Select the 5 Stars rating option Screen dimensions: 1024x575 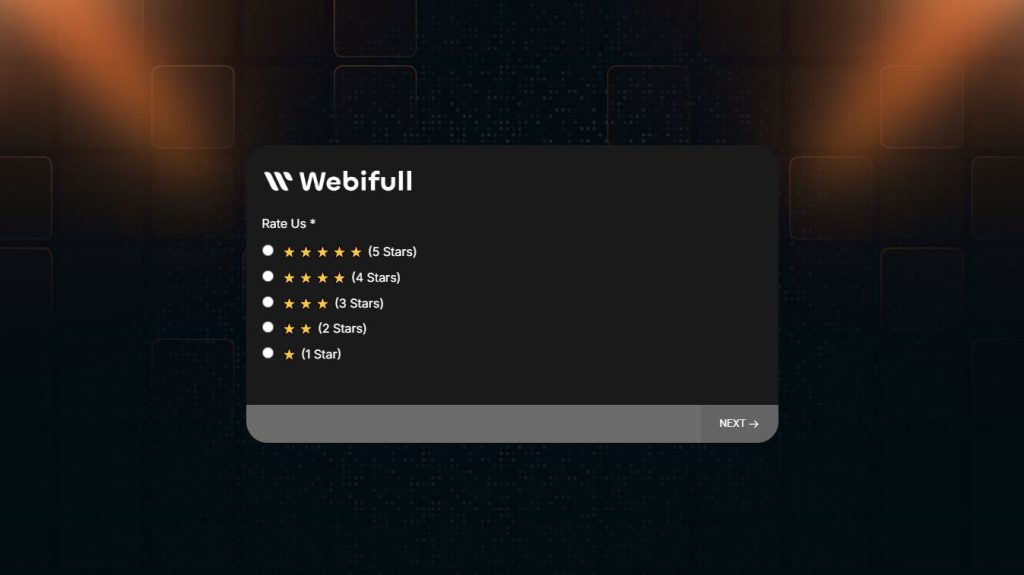268,251
